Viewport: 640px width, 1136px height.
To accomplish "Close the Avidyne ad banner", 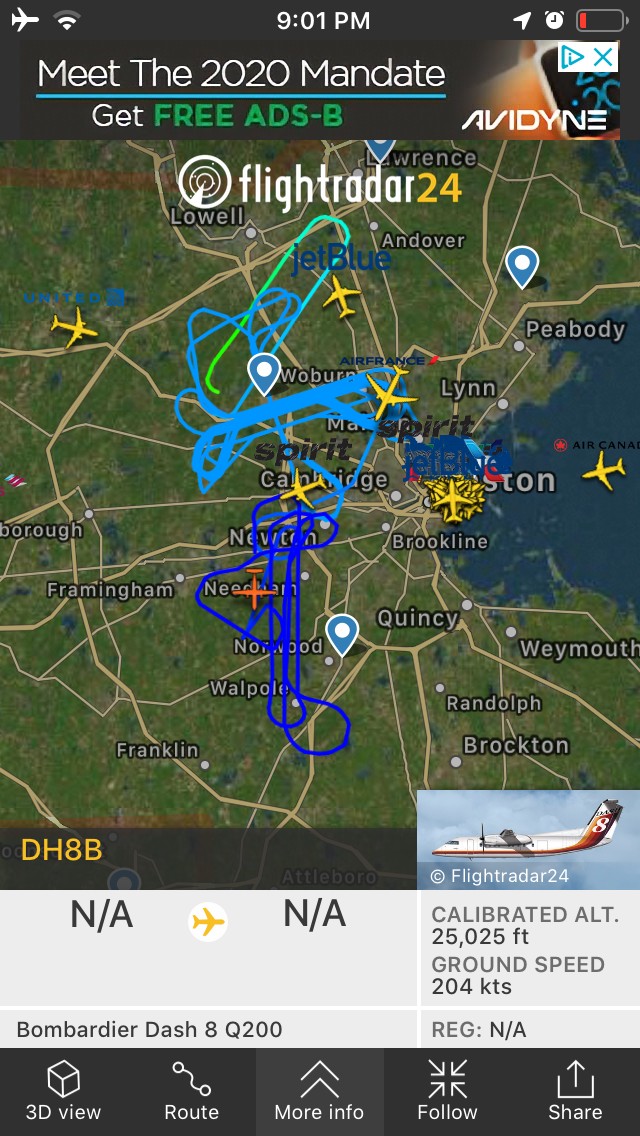I will pyautogui.click(x=603, y=58).
